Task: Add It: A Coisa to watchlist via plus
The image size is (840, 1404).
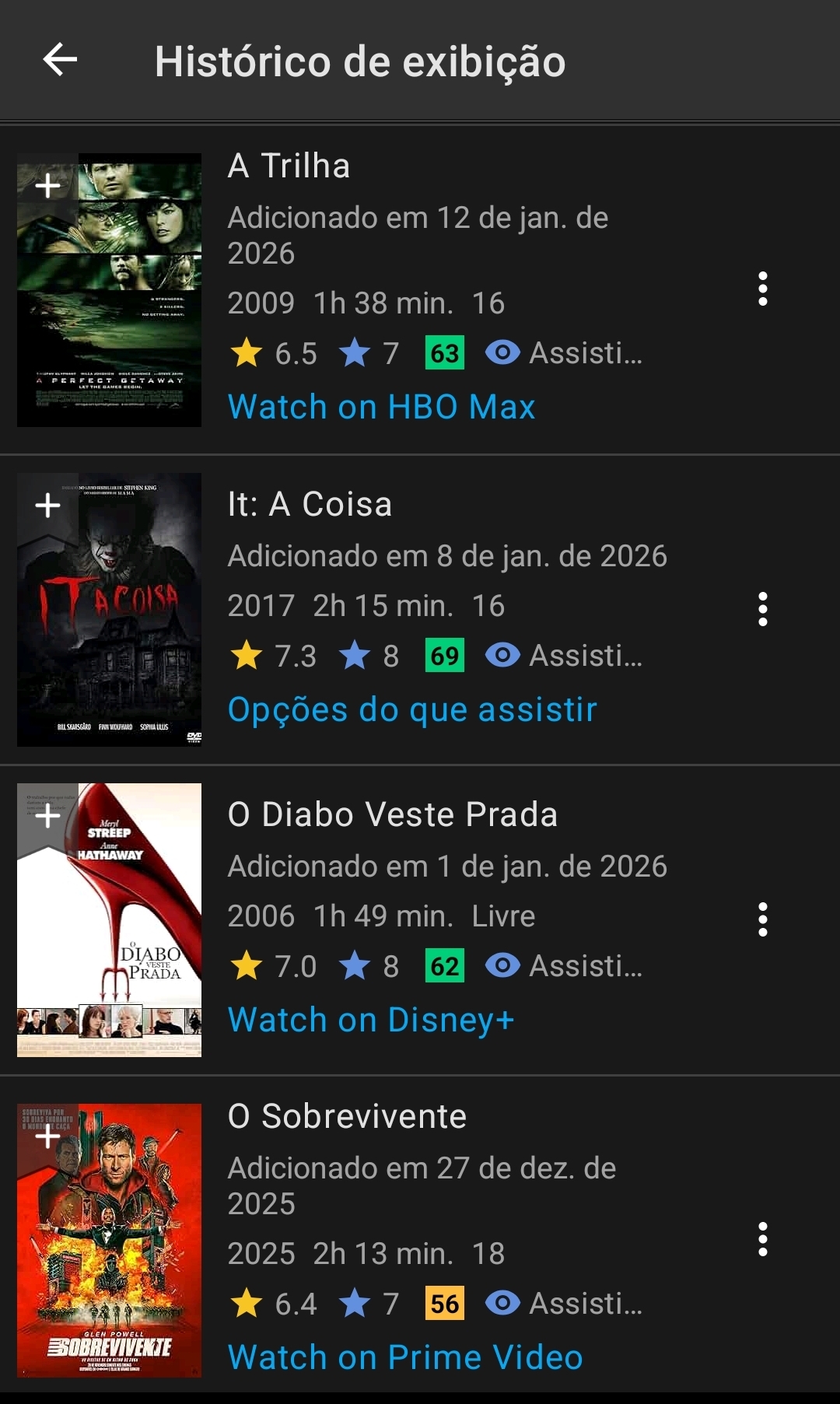Action: click(48, 505)
